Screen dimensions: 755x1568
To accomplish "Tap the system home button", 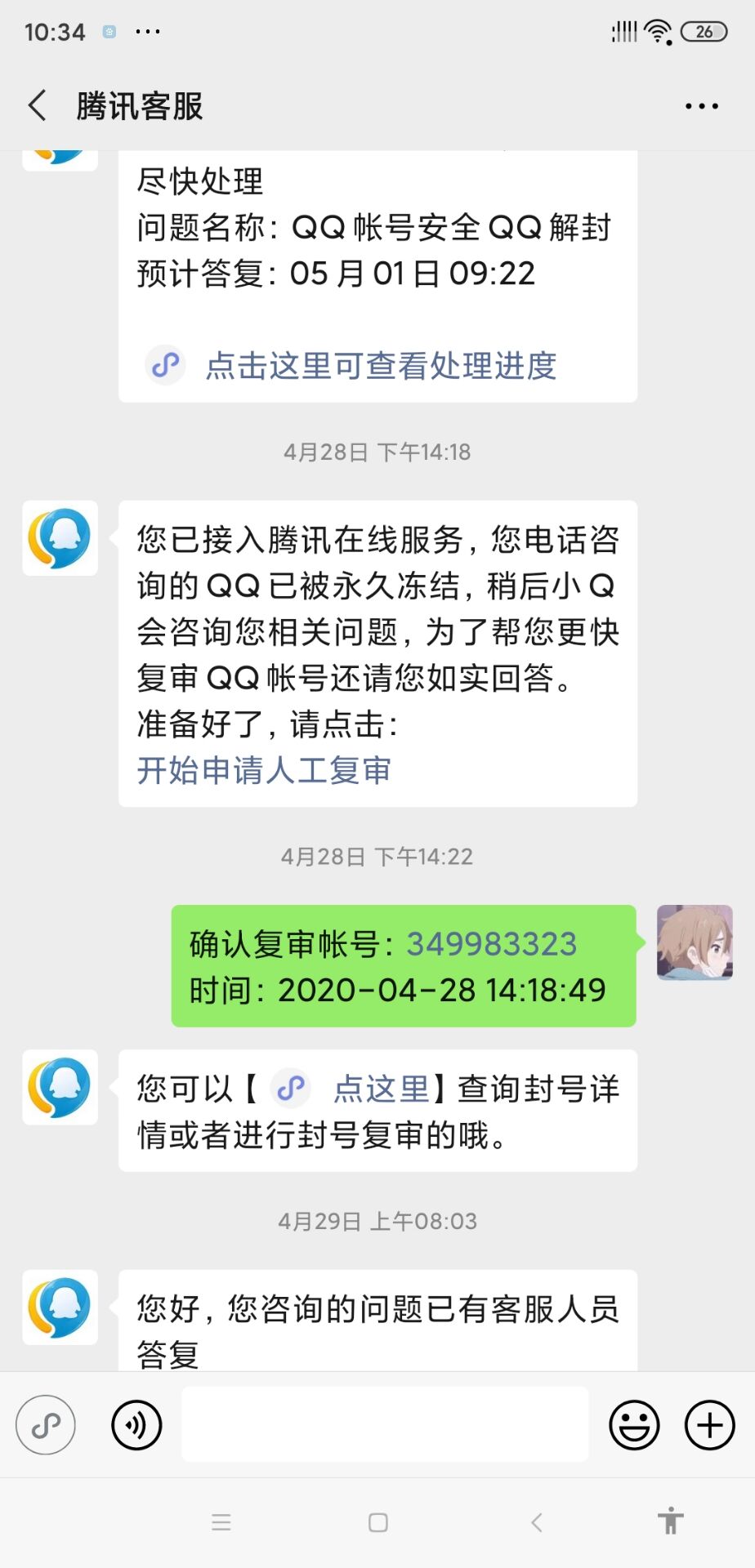I will click(377, 1522).
